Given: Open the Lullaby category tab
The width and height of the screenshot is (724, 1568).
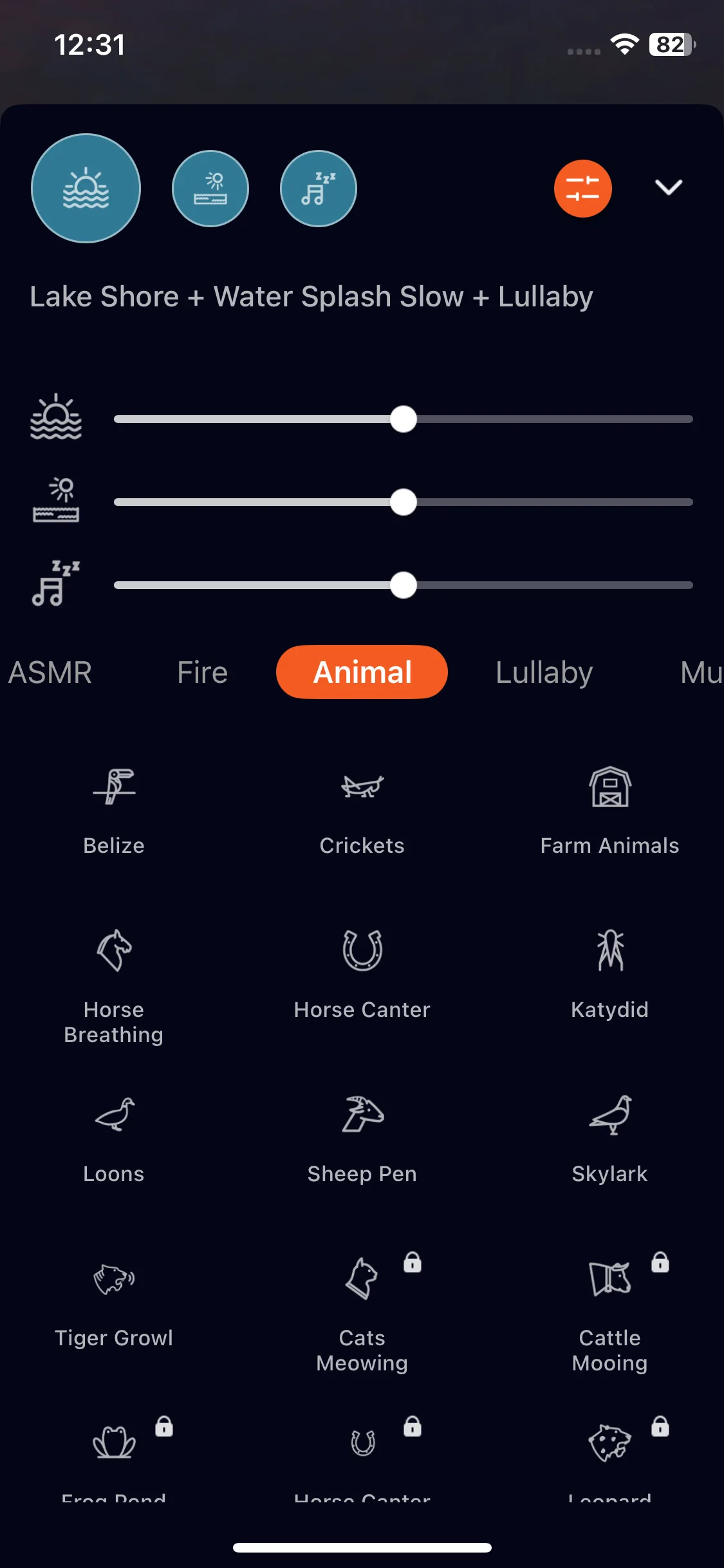Looking at the screenshot, I should (544, 672).
